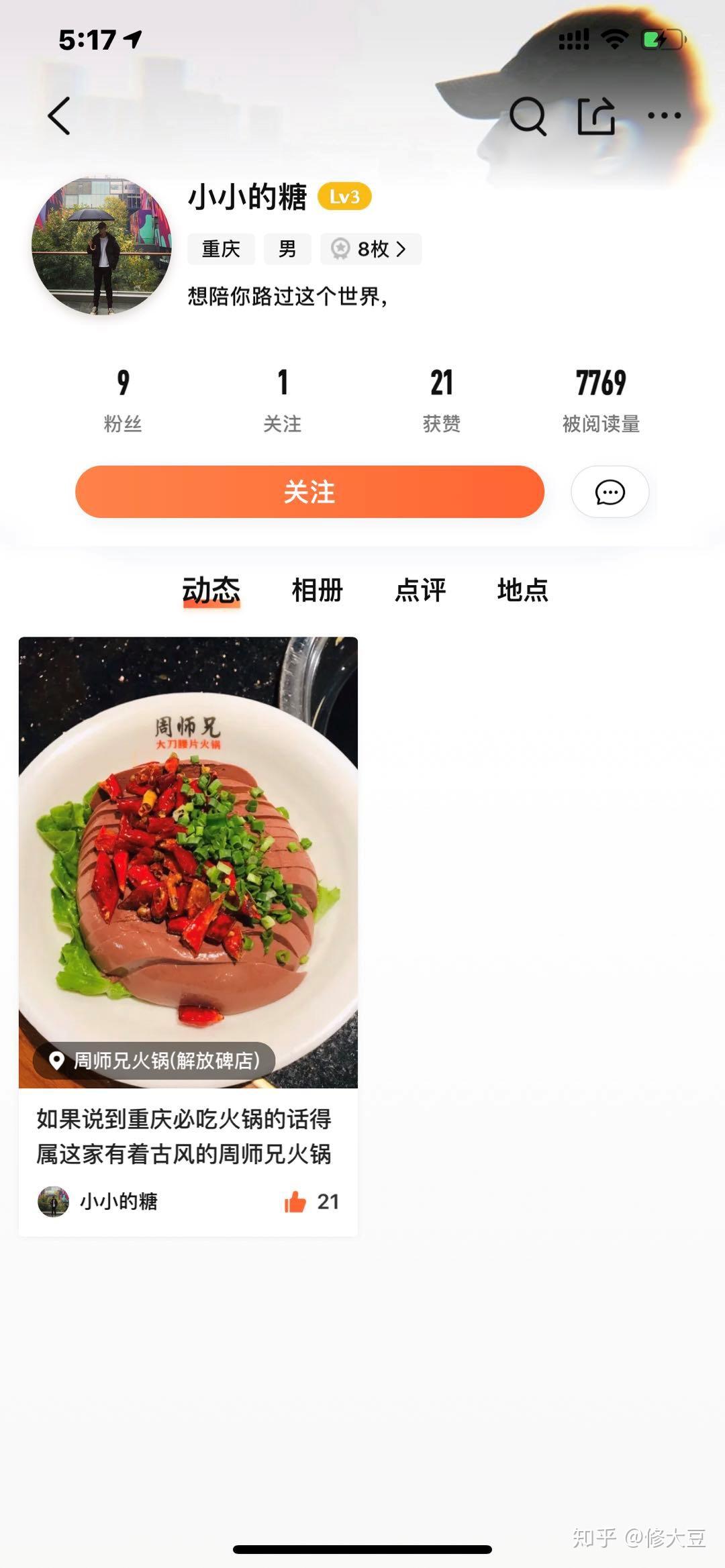Open the hotpot recommendation post text
725x1568 pixels.
[188, 1135]
